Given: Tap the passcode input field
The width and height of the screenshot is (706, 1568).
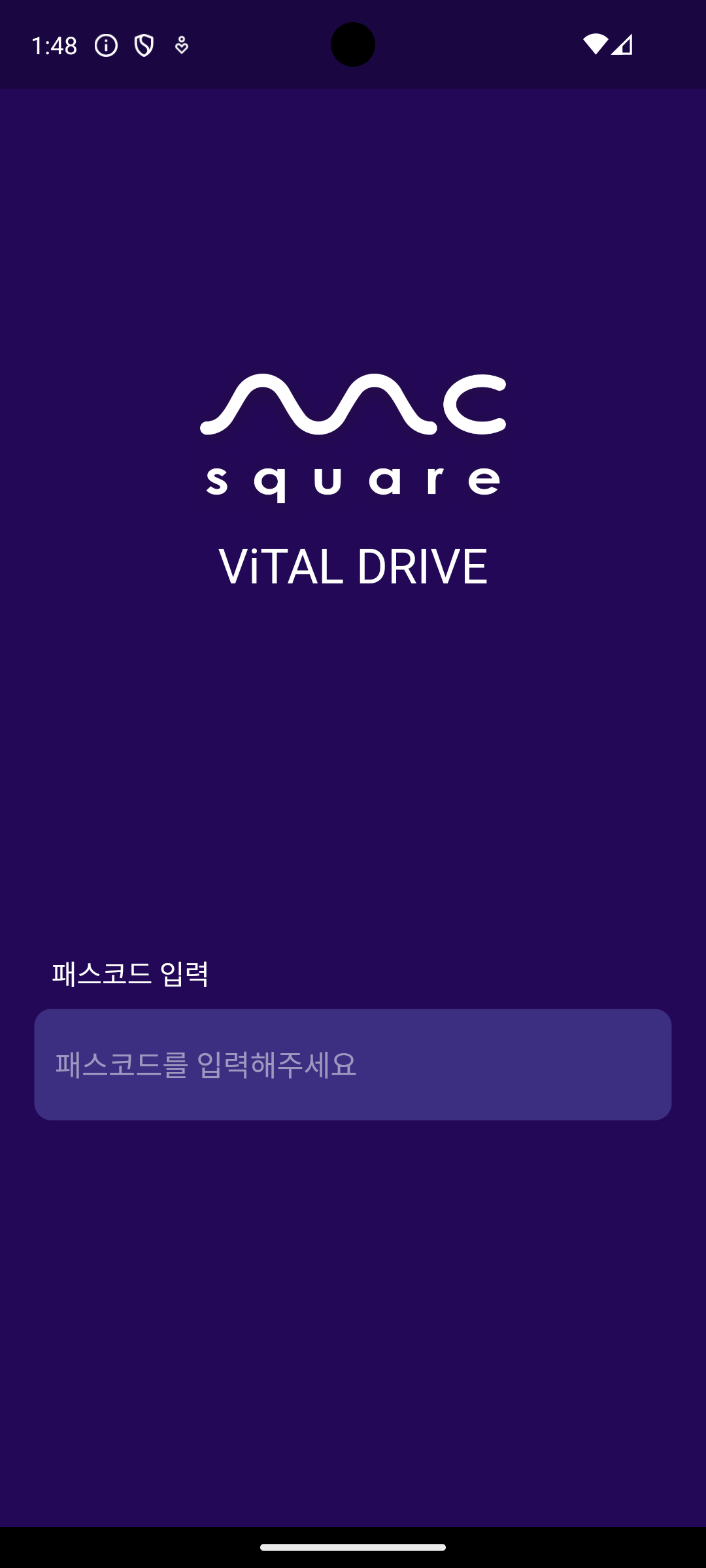Looking at the screenshot, I should point(353,1064).
